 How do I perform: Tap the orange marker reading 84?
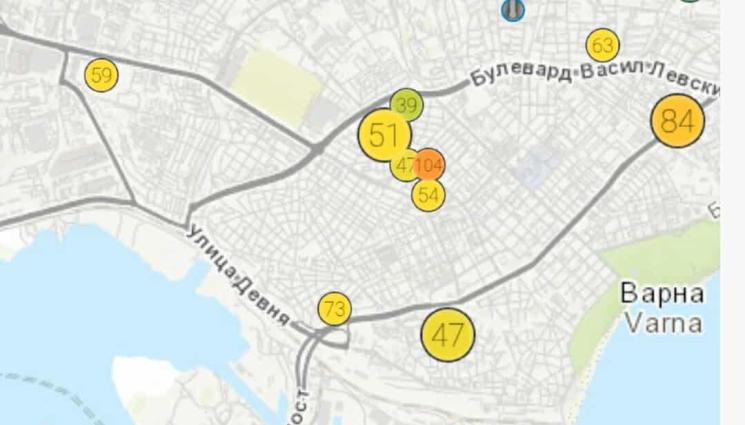pos(677,121)
